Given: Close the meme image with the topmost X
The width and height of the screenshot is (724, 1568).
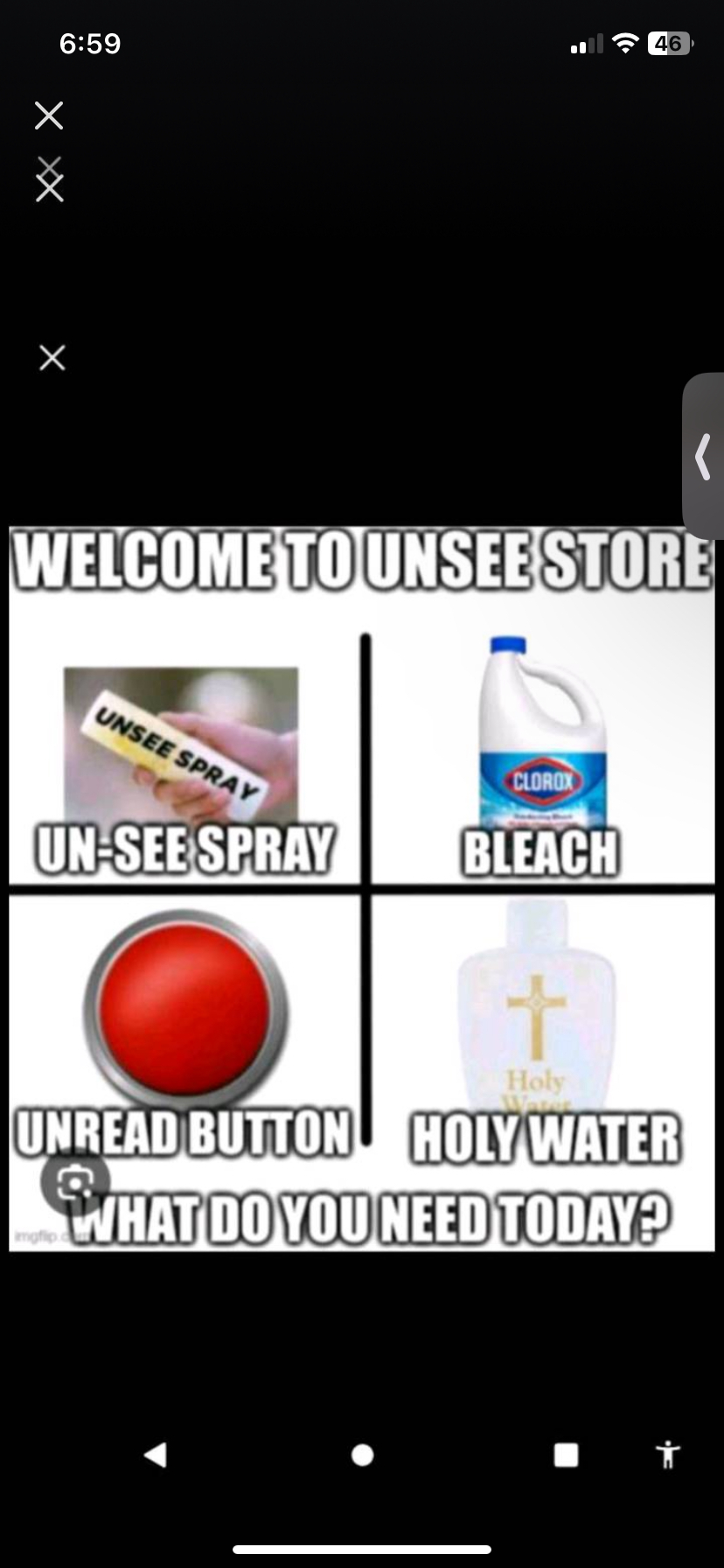Looking at the screenshot, I should (x=49, y=115).
